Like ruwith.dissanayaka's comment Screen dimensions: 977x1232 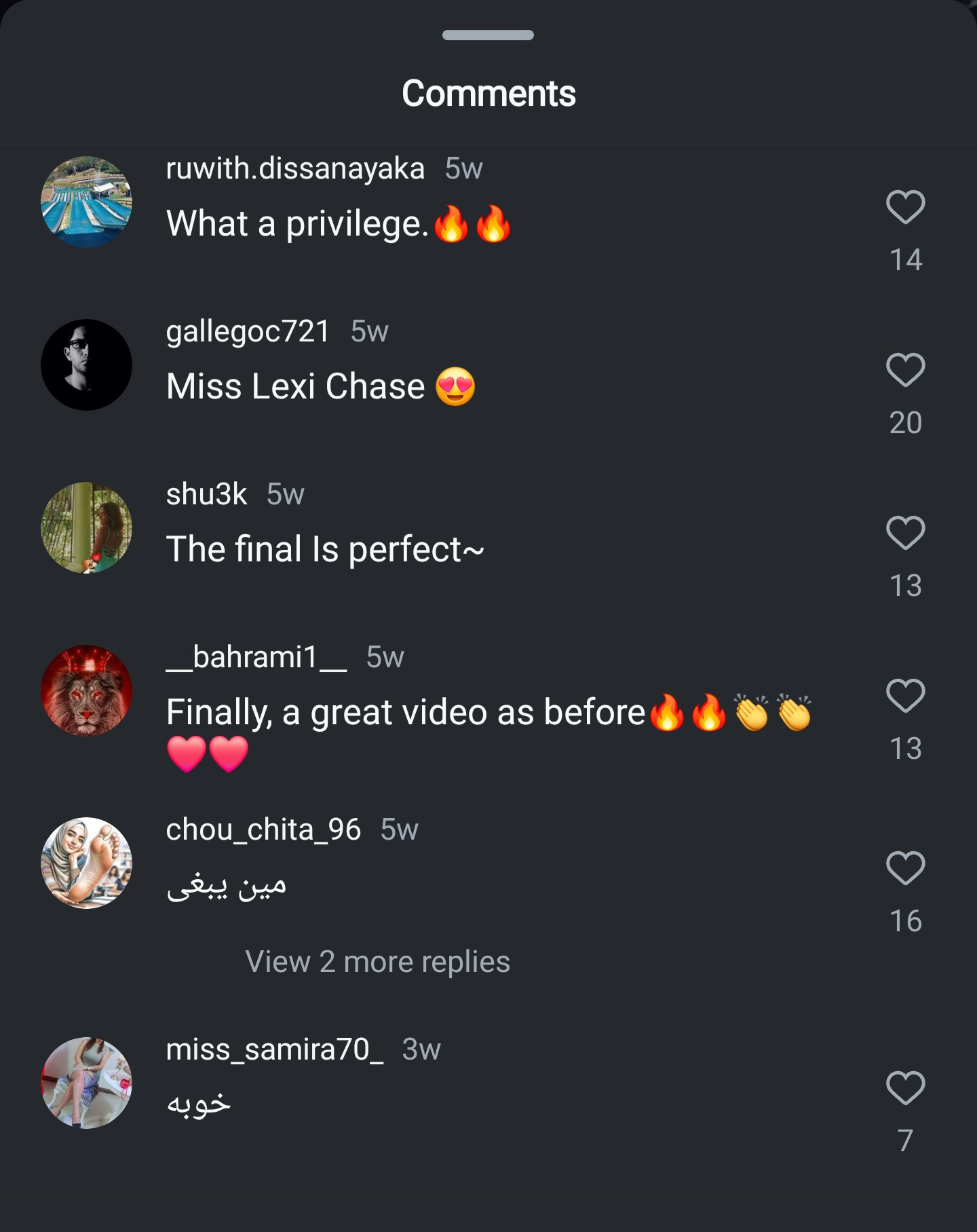(905, 207)
